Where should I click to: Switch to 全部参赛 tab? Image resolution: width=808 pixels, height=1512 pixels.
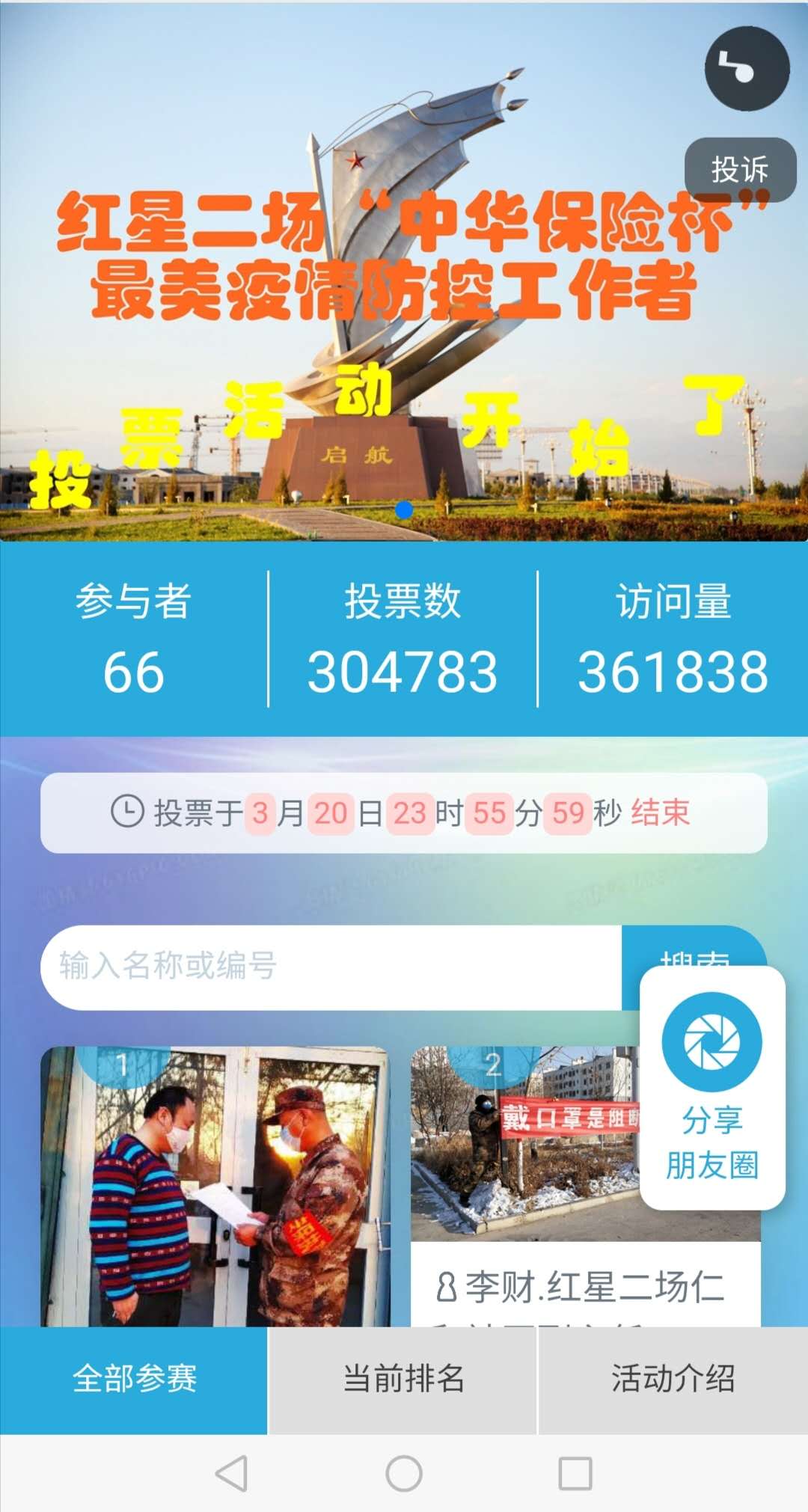(134, 1380)
